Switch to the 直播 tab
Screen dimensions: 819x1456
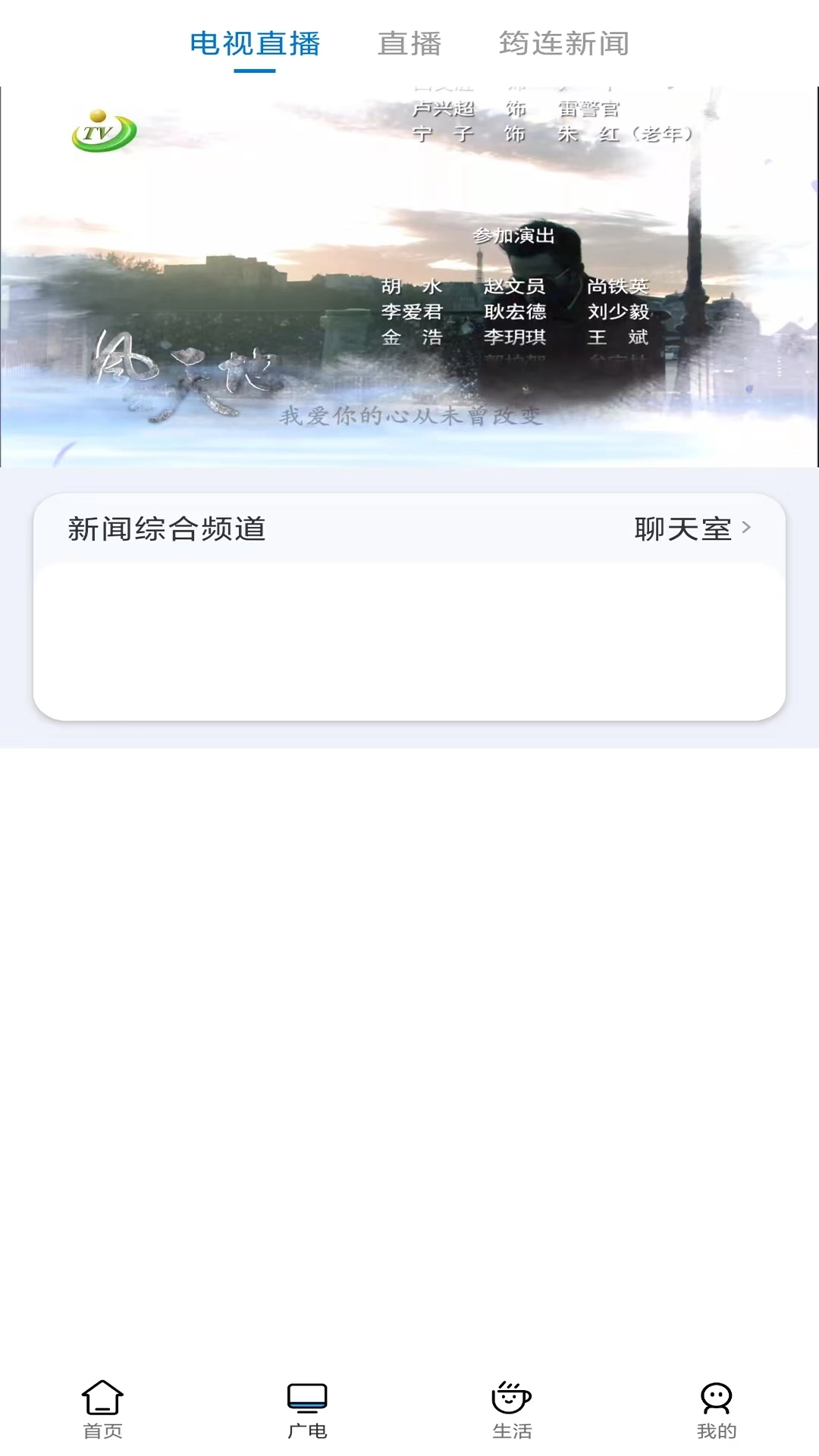pos(410,44)
